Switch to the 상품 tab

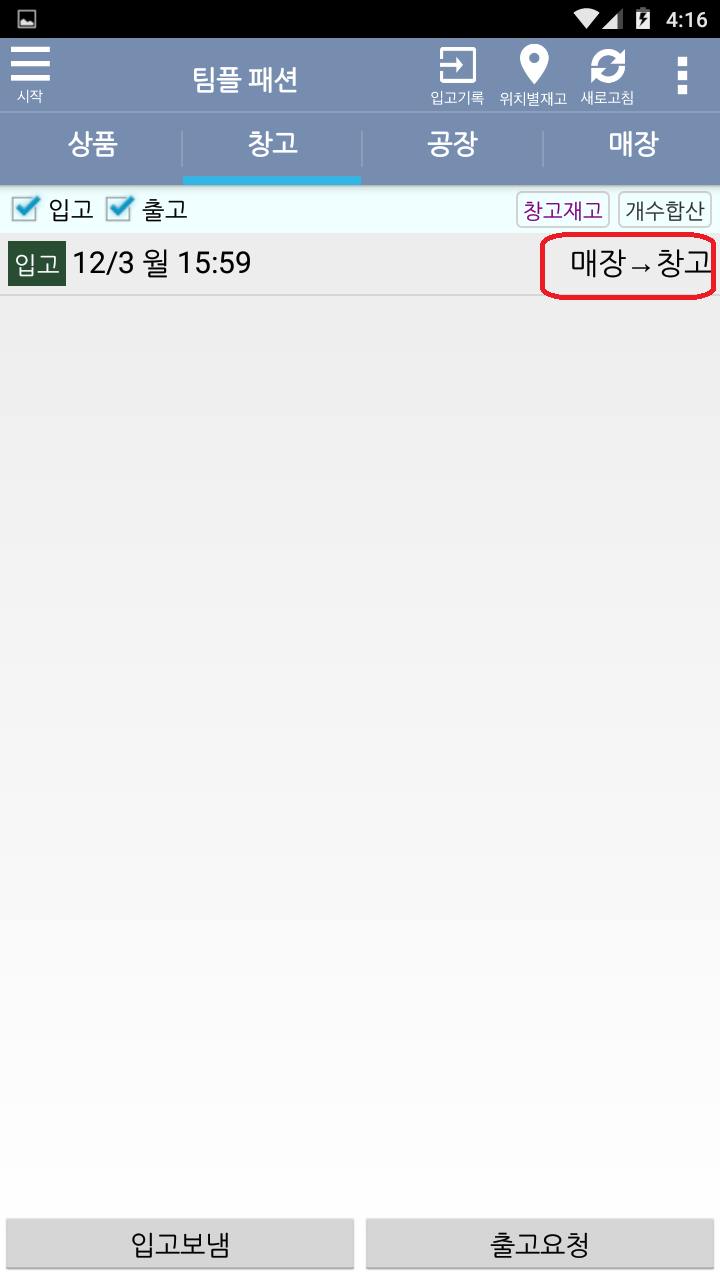click(x=92, y=145)
